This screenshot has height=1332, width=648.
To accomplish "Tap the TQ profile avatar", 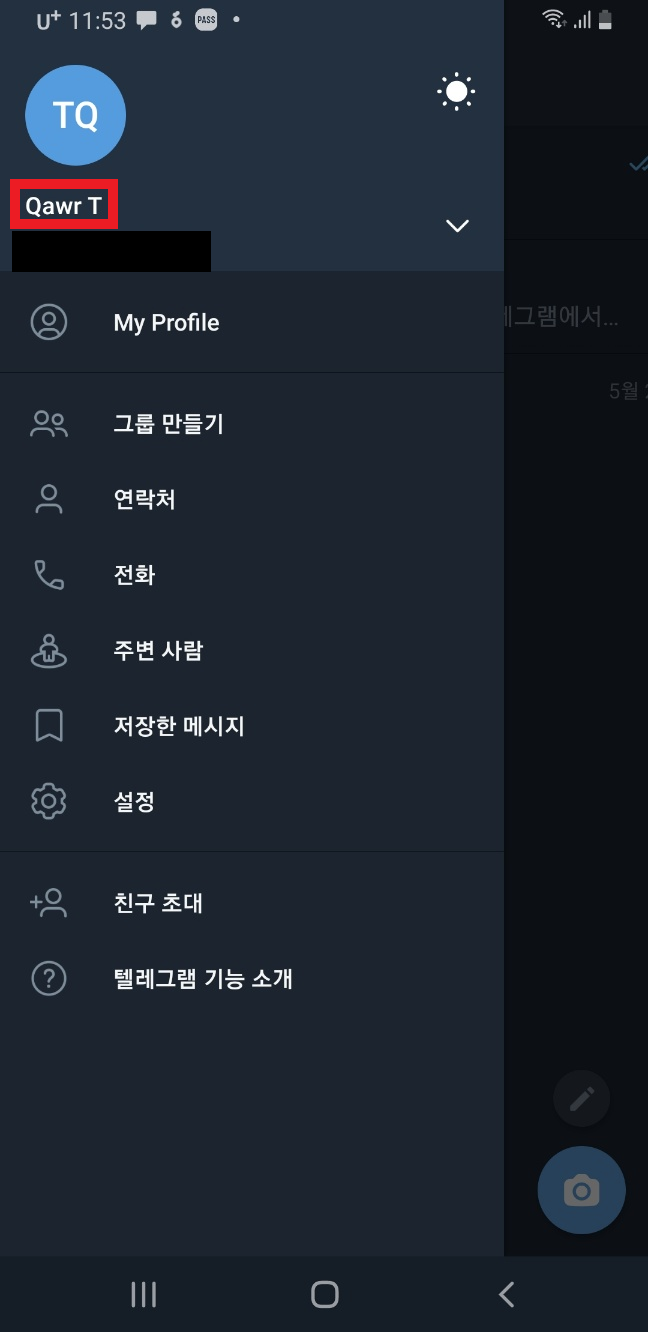I will [75, 115].
